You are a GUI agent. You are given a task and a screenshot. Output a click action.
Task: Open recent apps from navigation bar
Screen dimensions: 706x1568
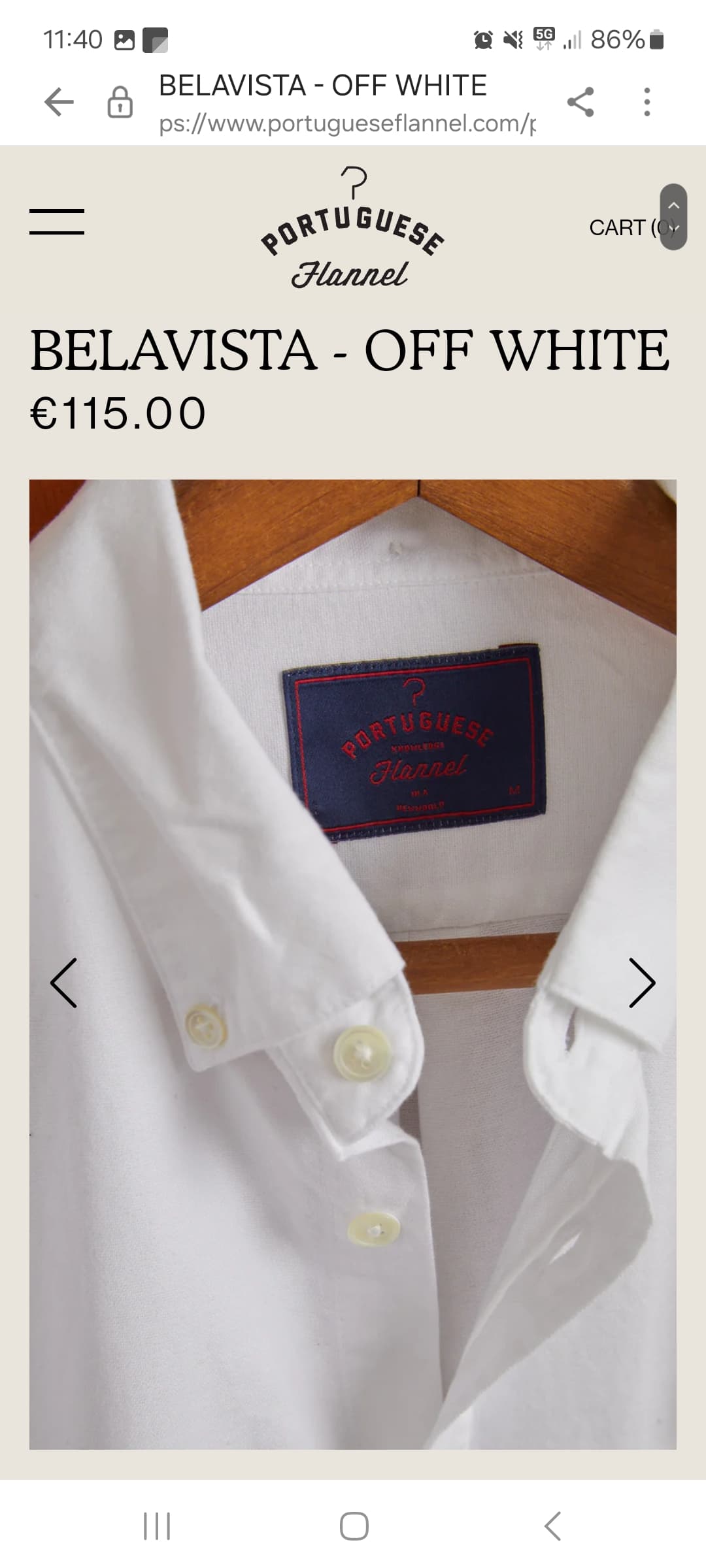[157, 1526]
